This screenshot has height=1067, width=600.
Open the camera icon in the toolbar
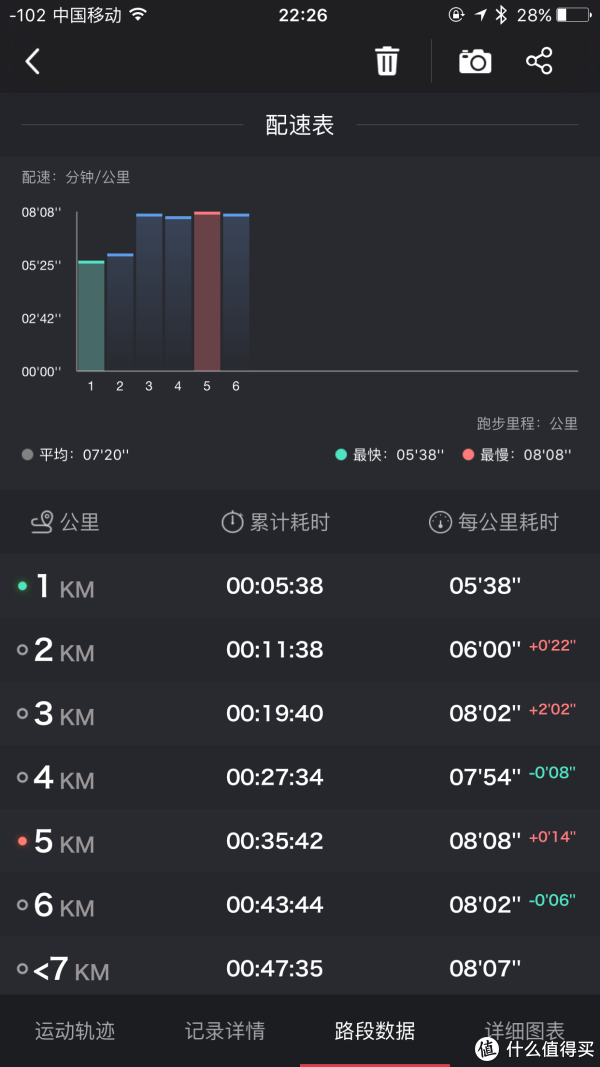pyautogui.click(x=475, y=61)
